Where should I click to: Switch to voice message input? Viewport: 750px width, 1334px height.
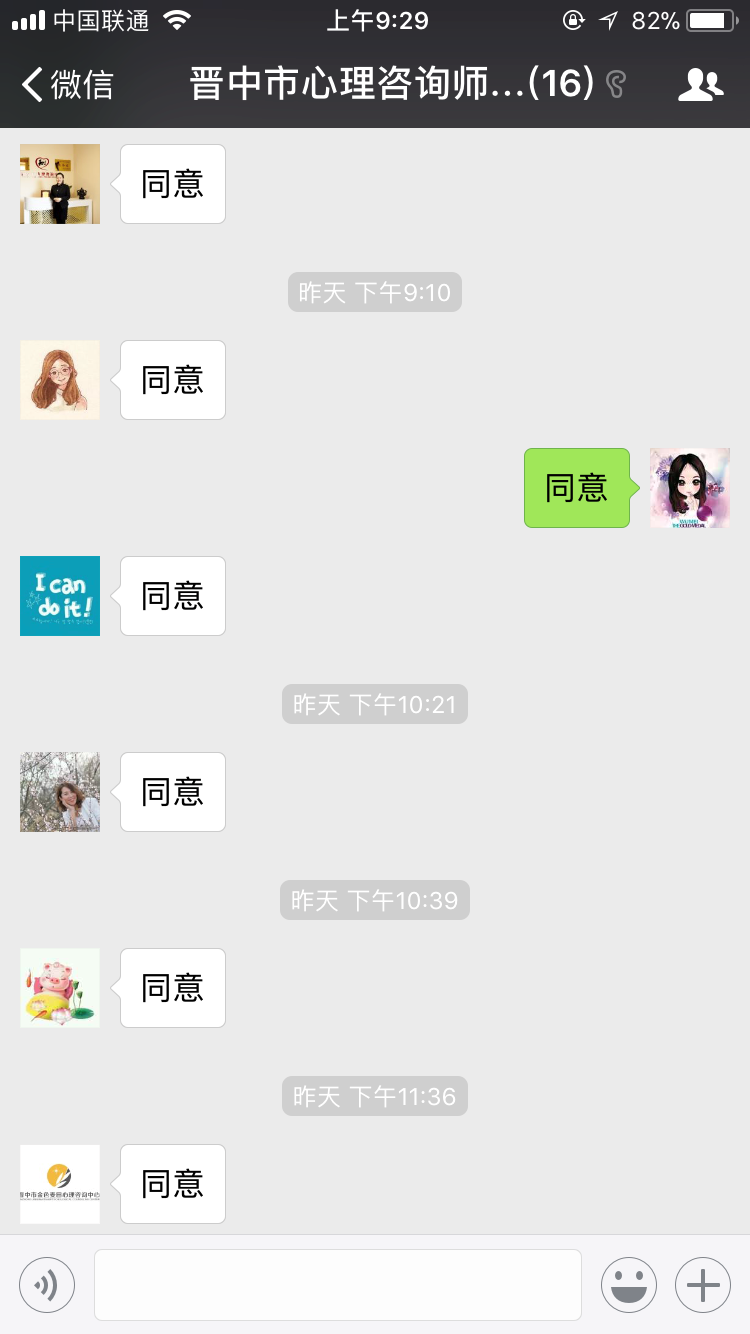click(x=47, y=1285)
